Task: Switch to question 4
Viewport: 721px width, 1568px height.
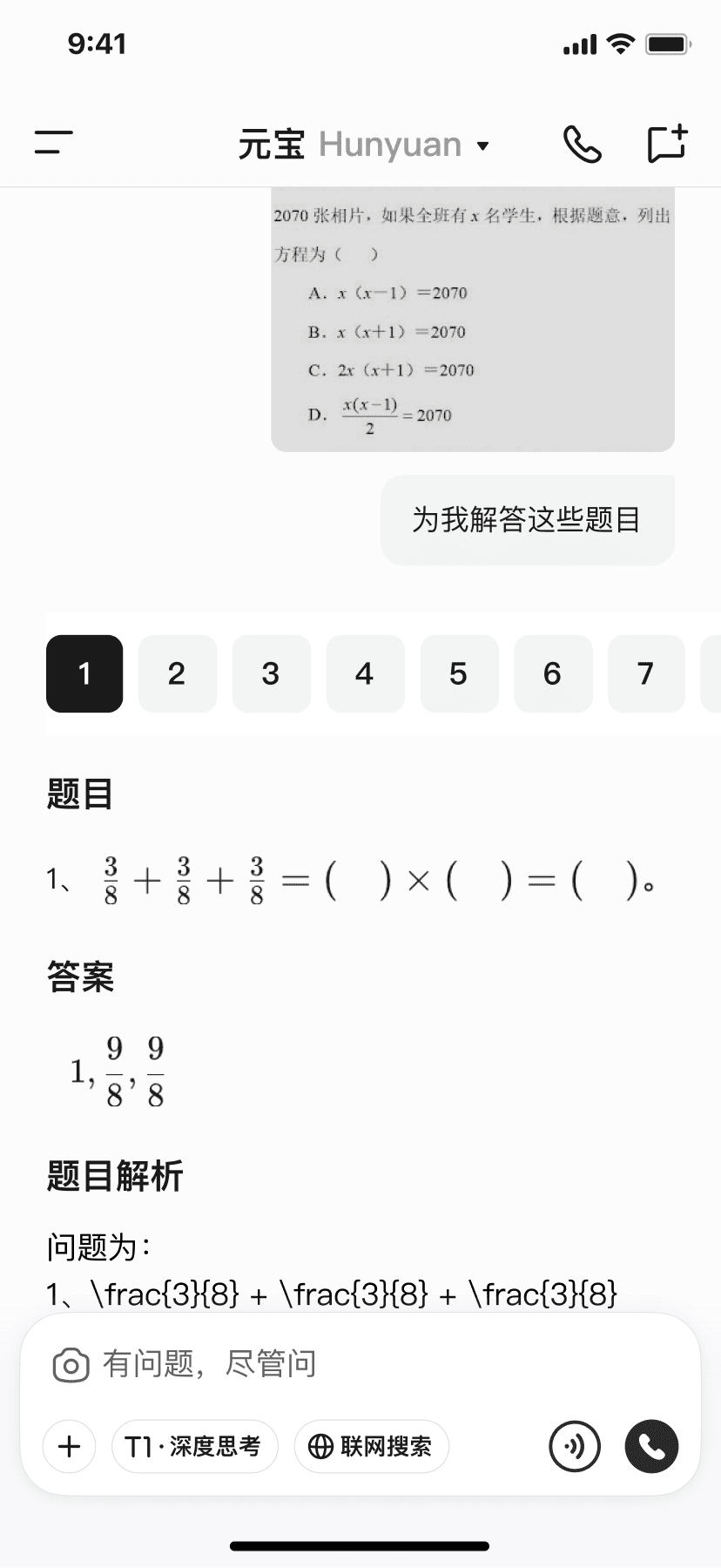Action: pyautogui.click(x=365, y=673)
